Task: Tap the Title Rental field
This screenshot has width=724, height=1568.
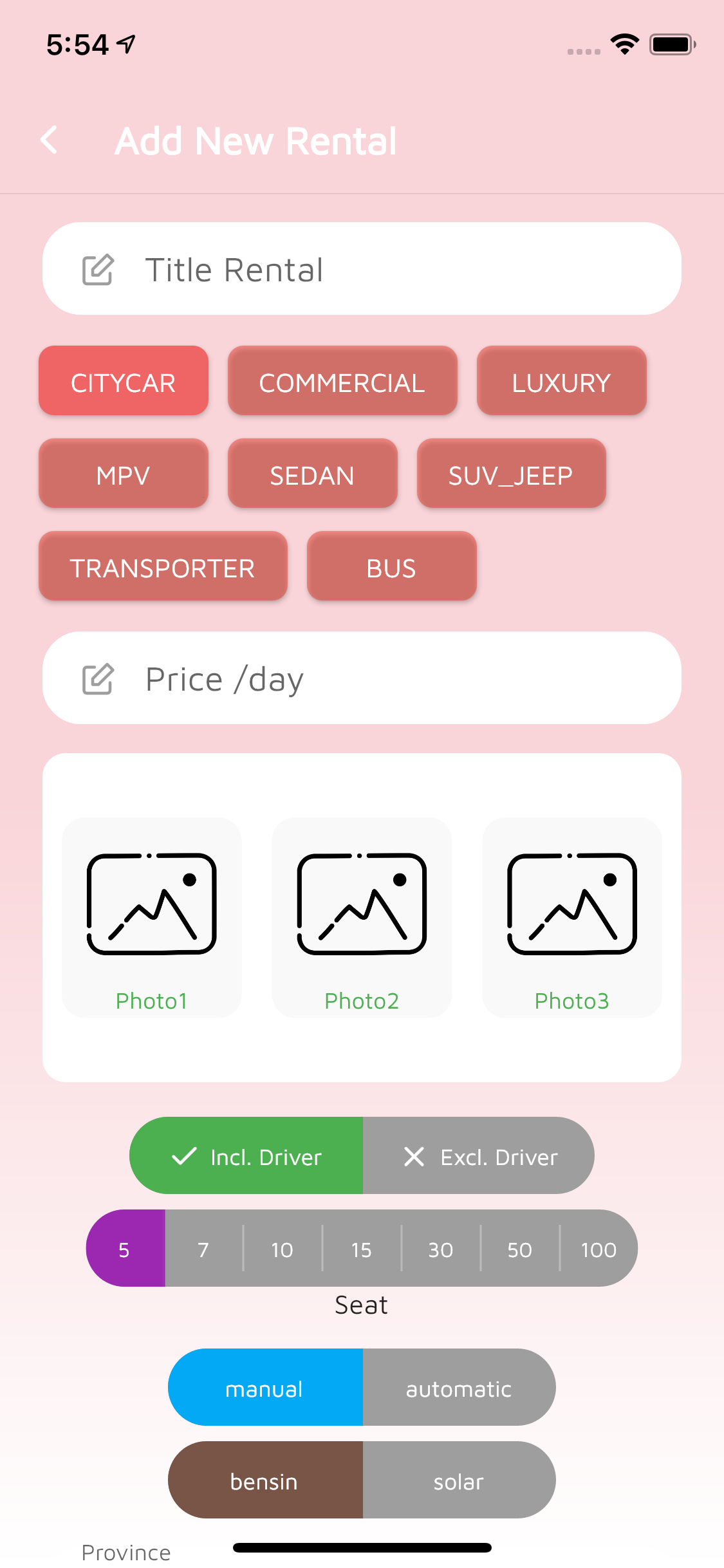Action: 362,268
